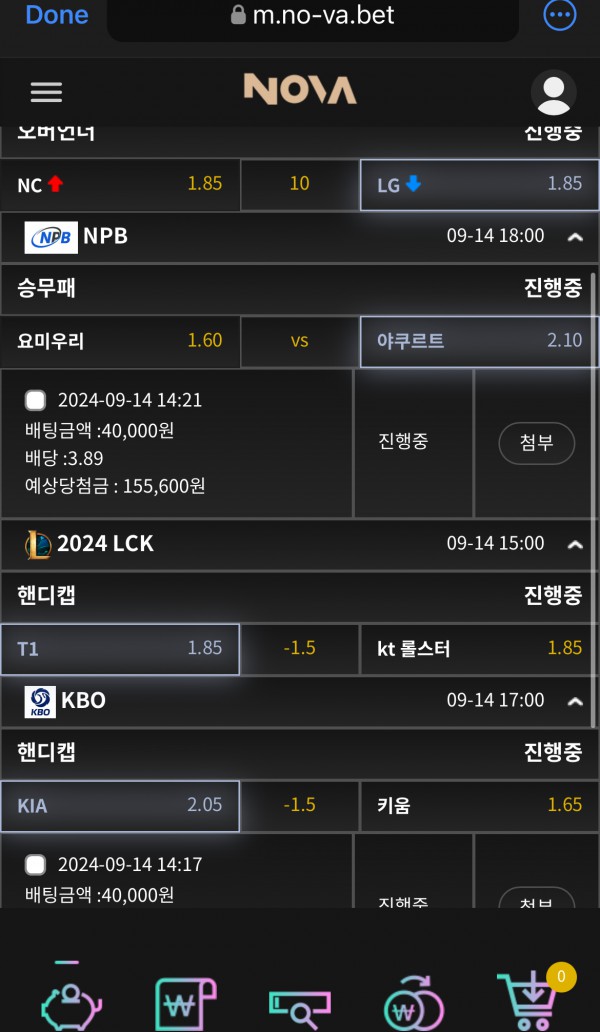Screen dimensions: 600x1032
Task: Select 키움 at 1.65 odds
Action: coord(479,805)
